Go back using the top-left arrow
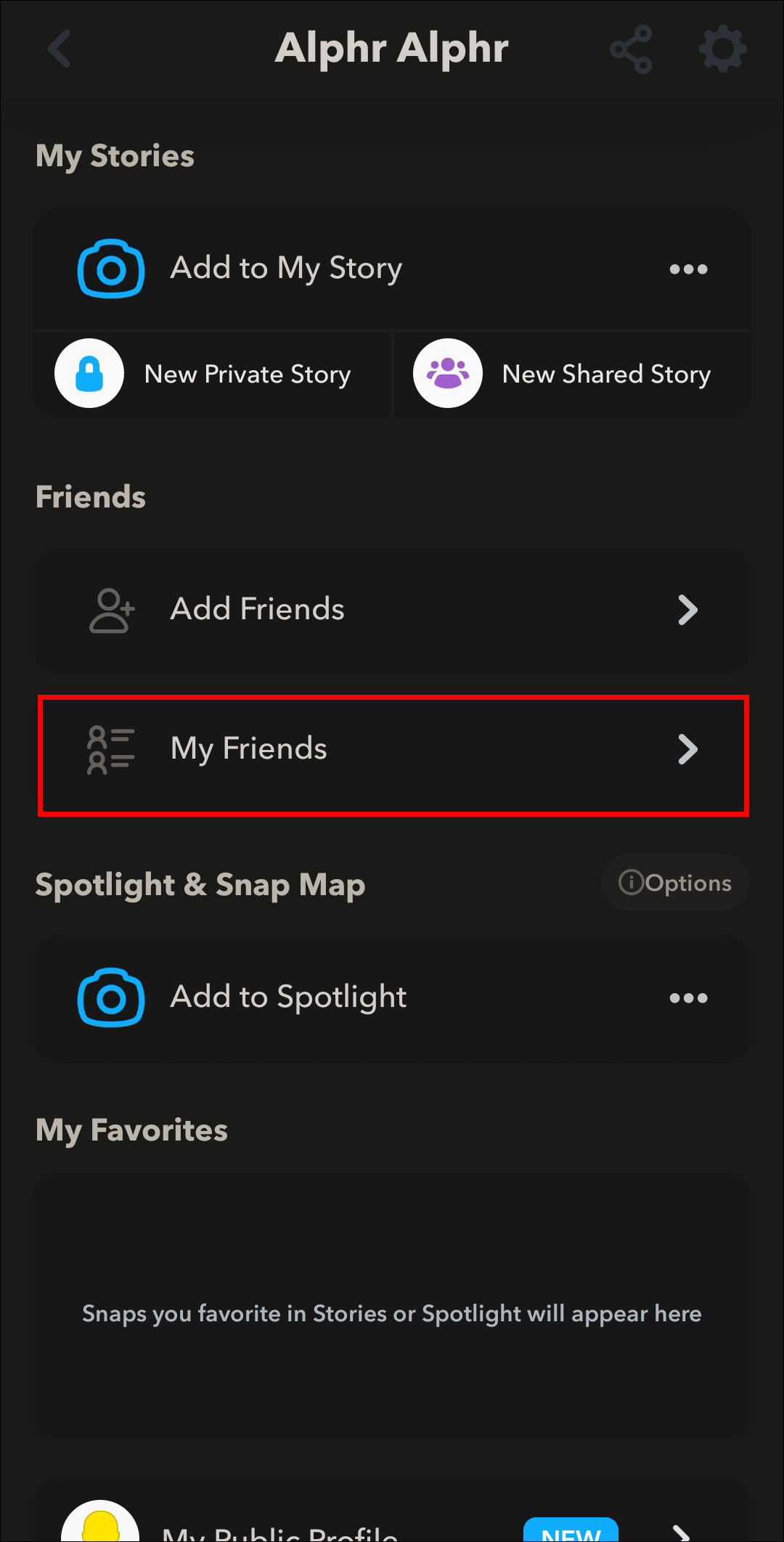The image size is (784, 1542). 60,49
